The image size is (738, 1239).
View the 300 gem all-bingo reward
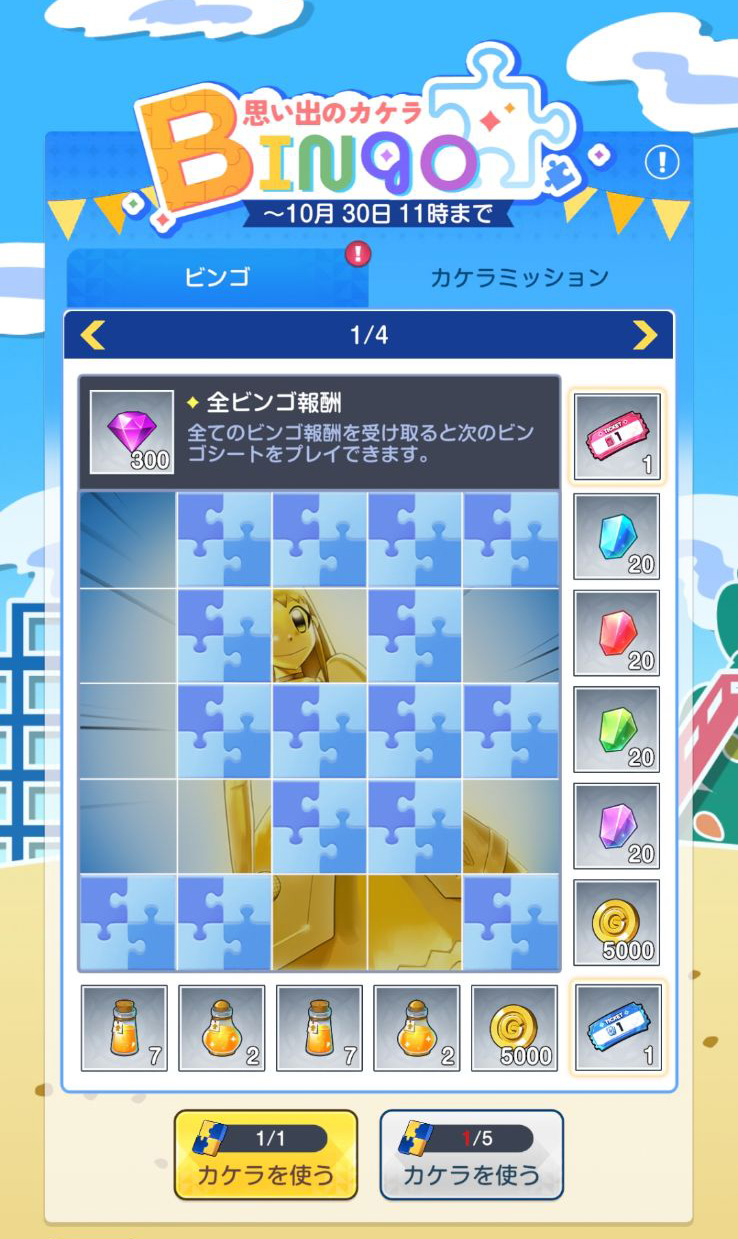pyautogui.click(x=131, y=432)
